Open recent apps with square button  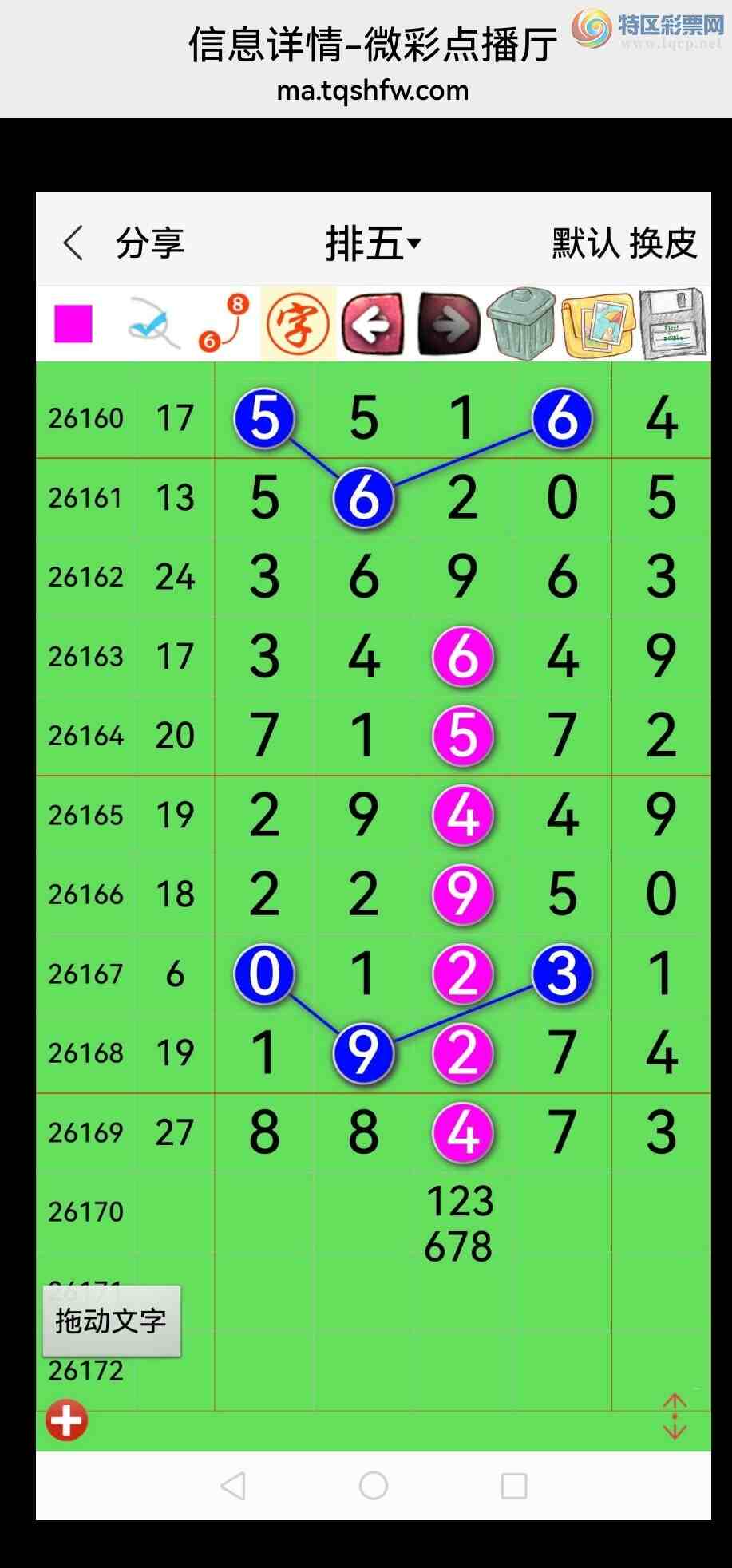point(514,1486)
